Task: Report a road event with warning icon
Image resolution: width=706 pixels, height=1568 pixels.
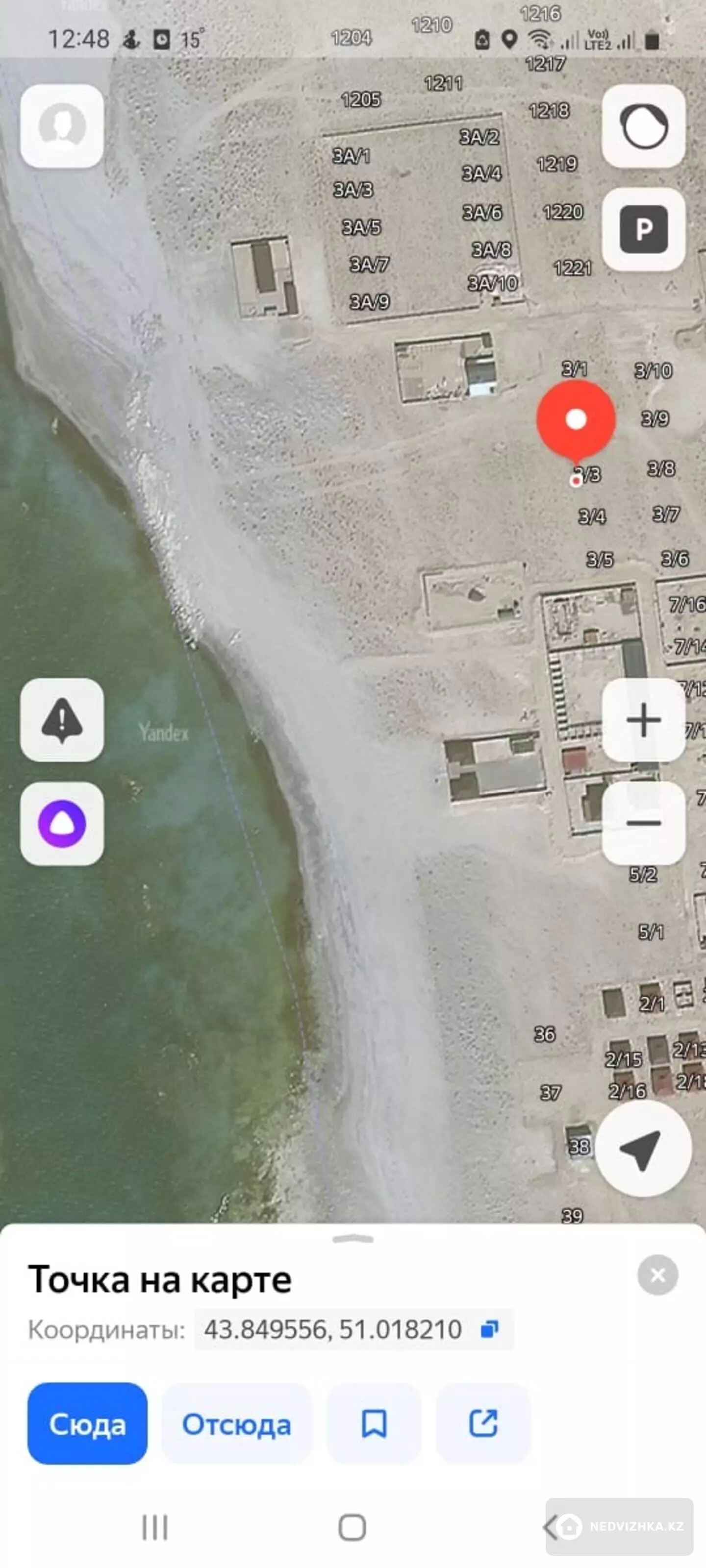Action: pos(61,719)
